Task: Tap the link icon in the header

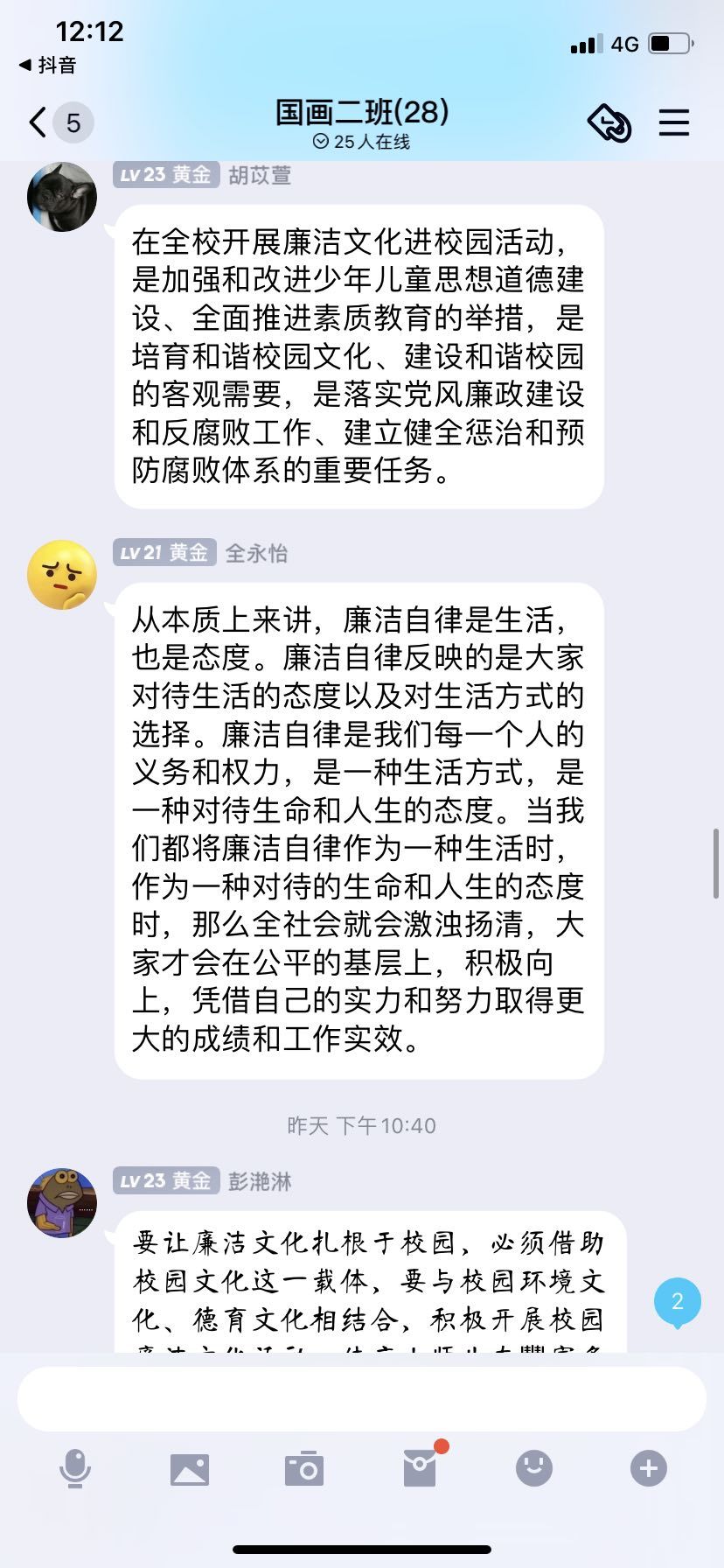Action: click(x=609, y=122)
